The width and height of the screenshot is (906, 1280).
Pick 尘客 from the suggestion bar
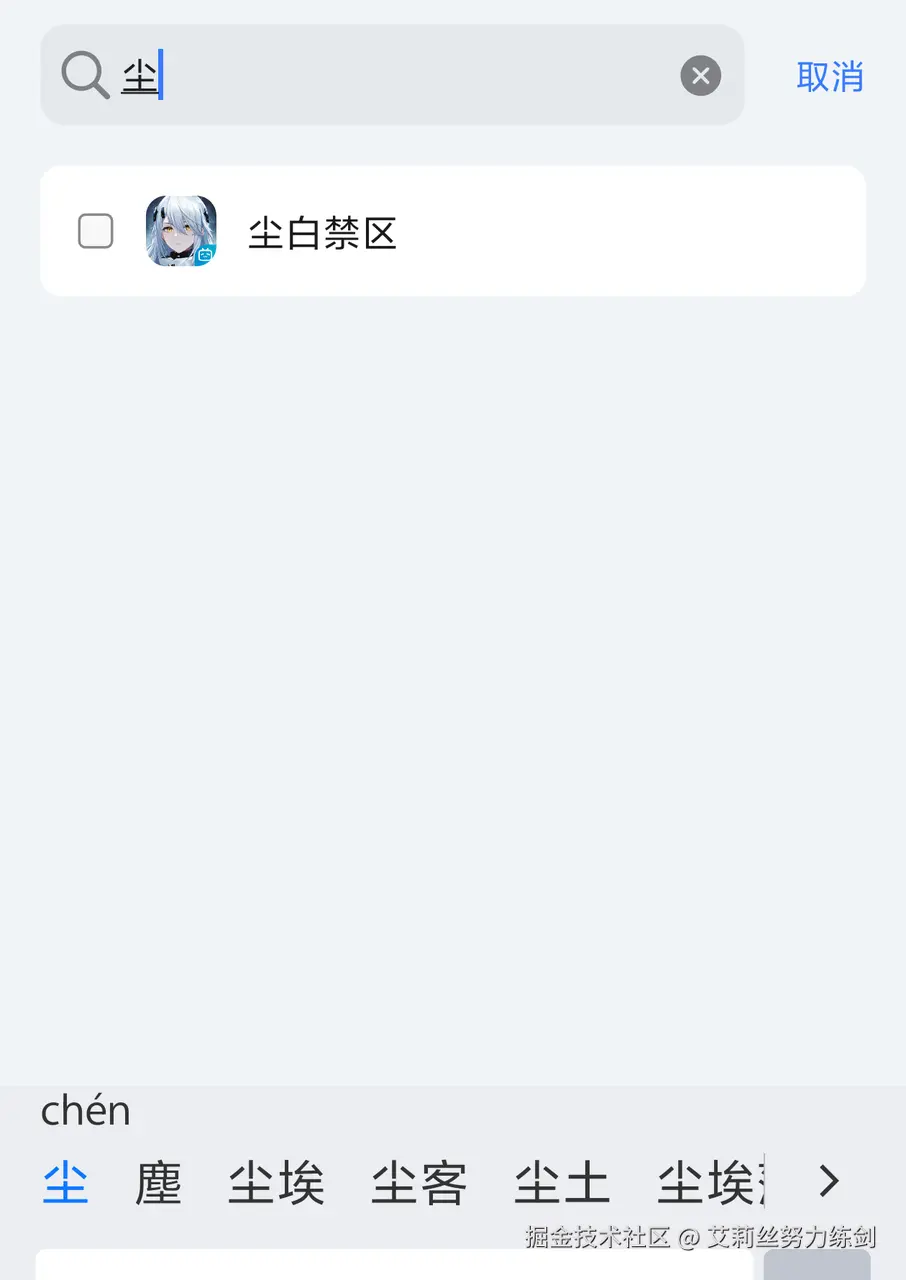(418, 1183)
